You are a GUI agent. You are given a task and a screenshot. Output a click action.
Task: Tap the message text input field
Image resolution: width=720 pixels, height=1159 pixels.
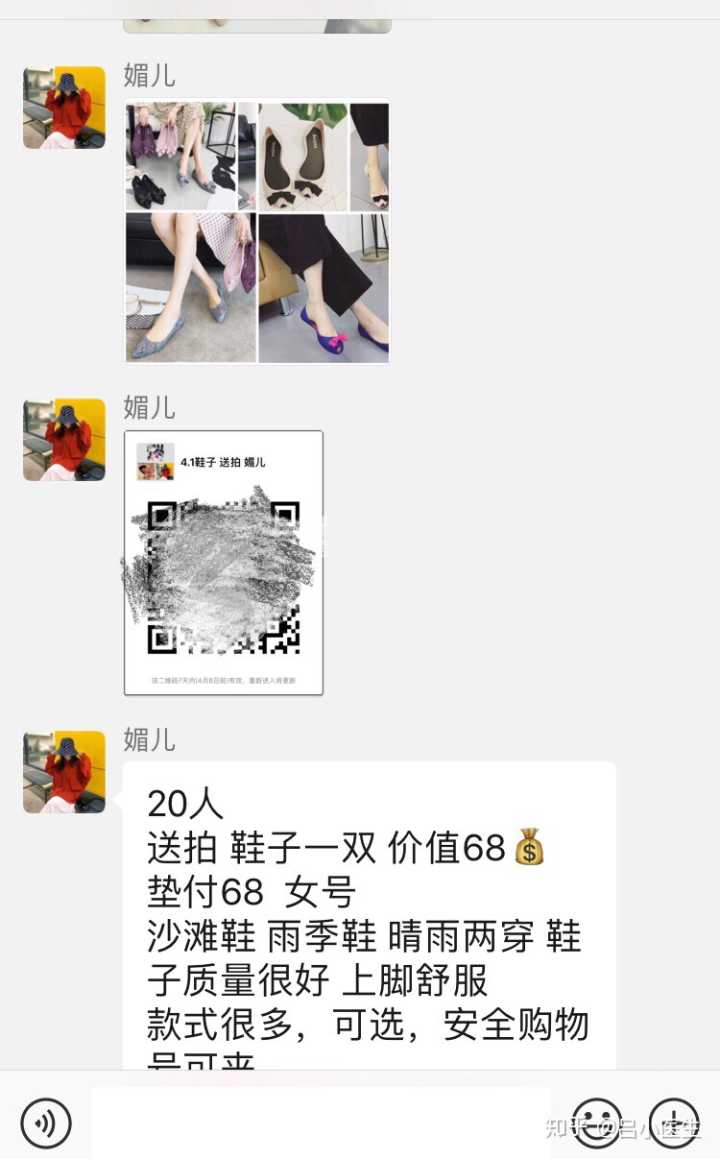[320, 1122]
